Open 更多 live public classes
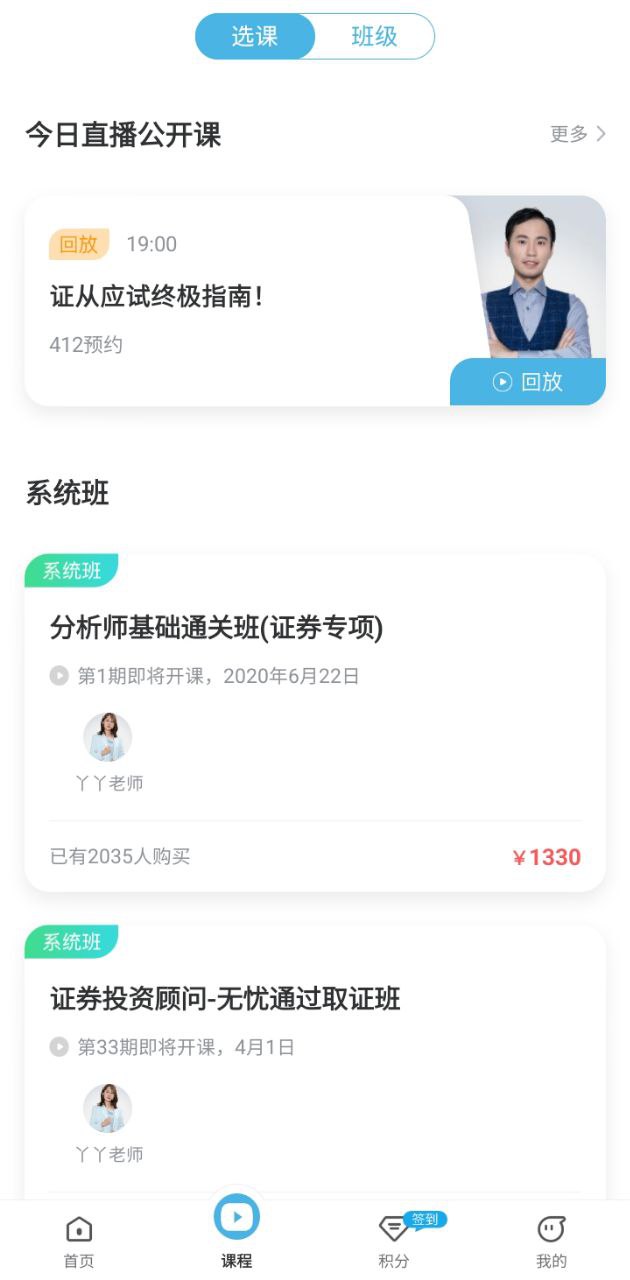This screenshot has width=630, height=1280. point(577,134)
